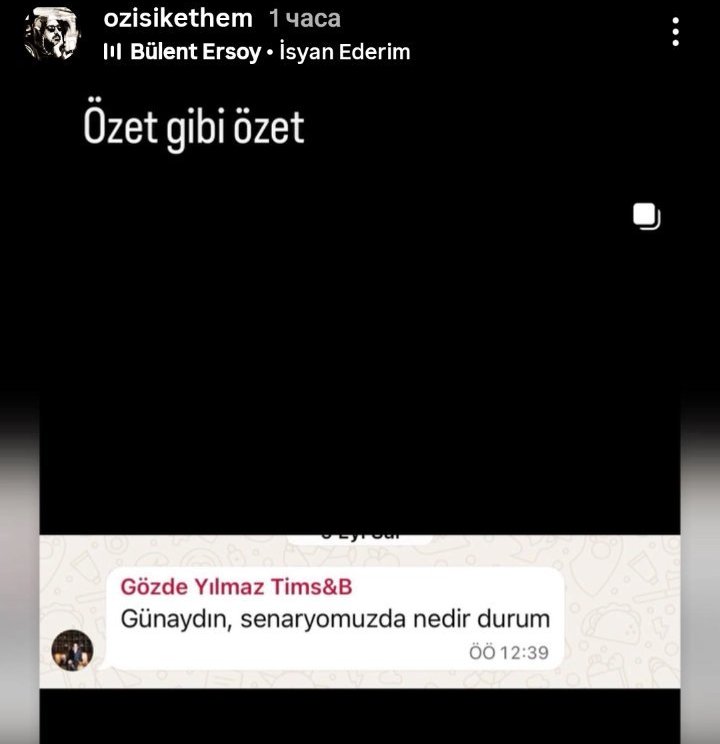Open the three-dot story options menu

point(675,32)
